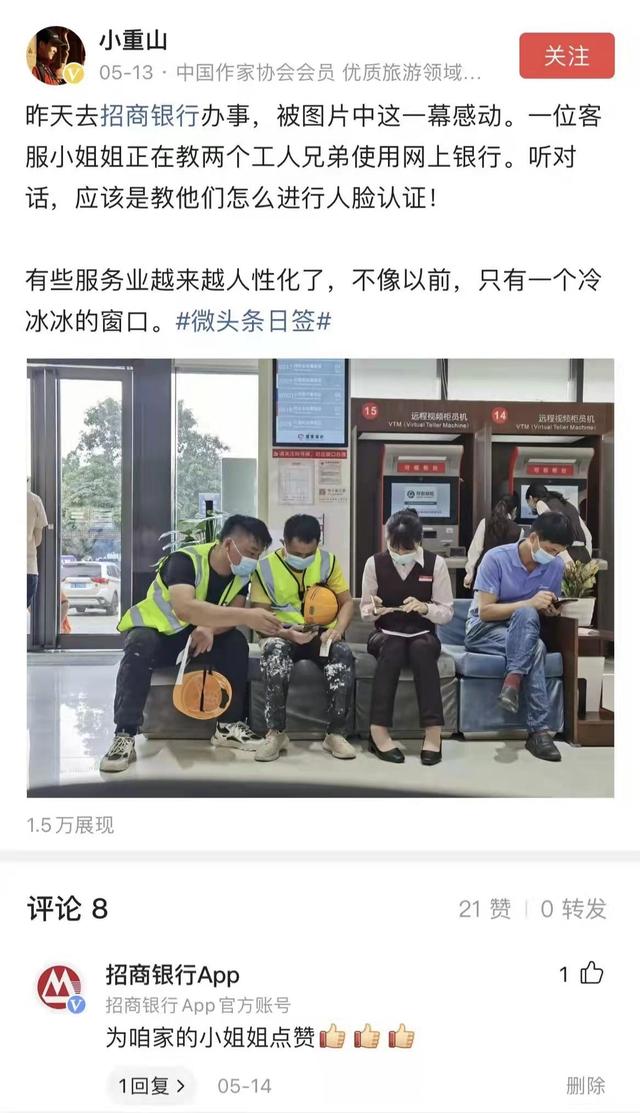Delete the comment via 删除
The height and width of the screenshot is (1113, 640).
(x=585, y=1085)
